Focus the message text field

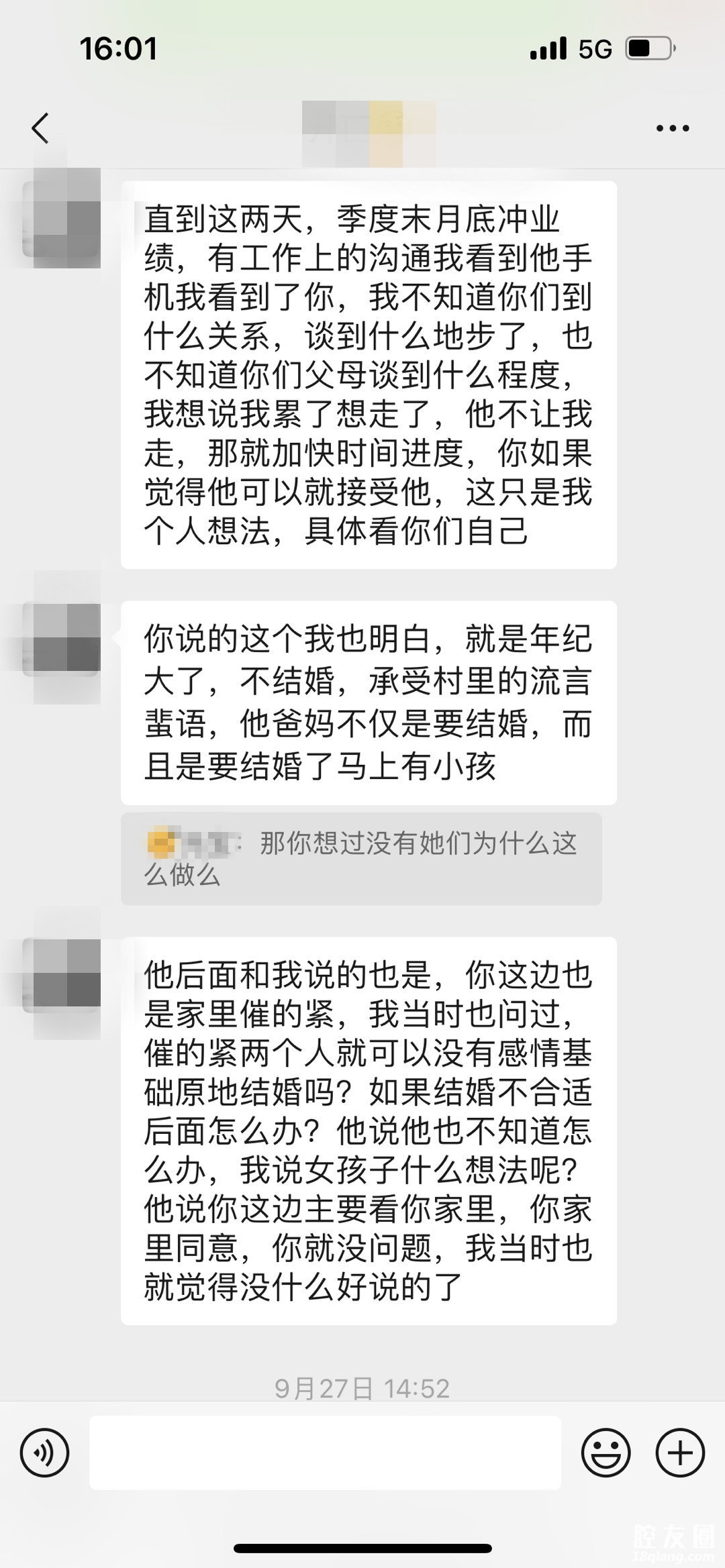tap(325, 1453)
